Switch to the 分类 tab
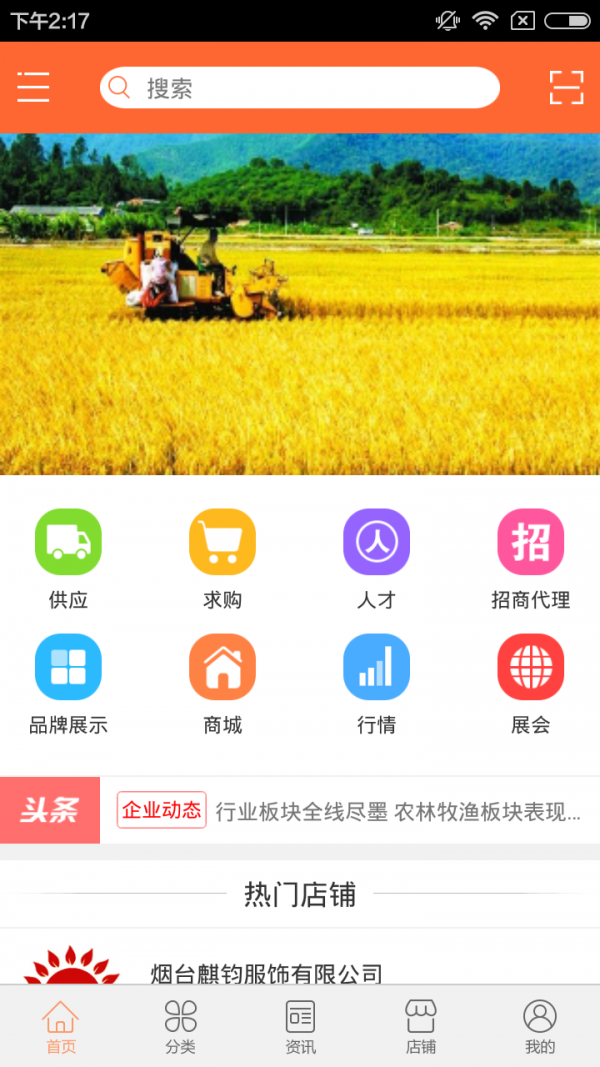This screenshot has height=1067, width=600. click(180, 1027)
